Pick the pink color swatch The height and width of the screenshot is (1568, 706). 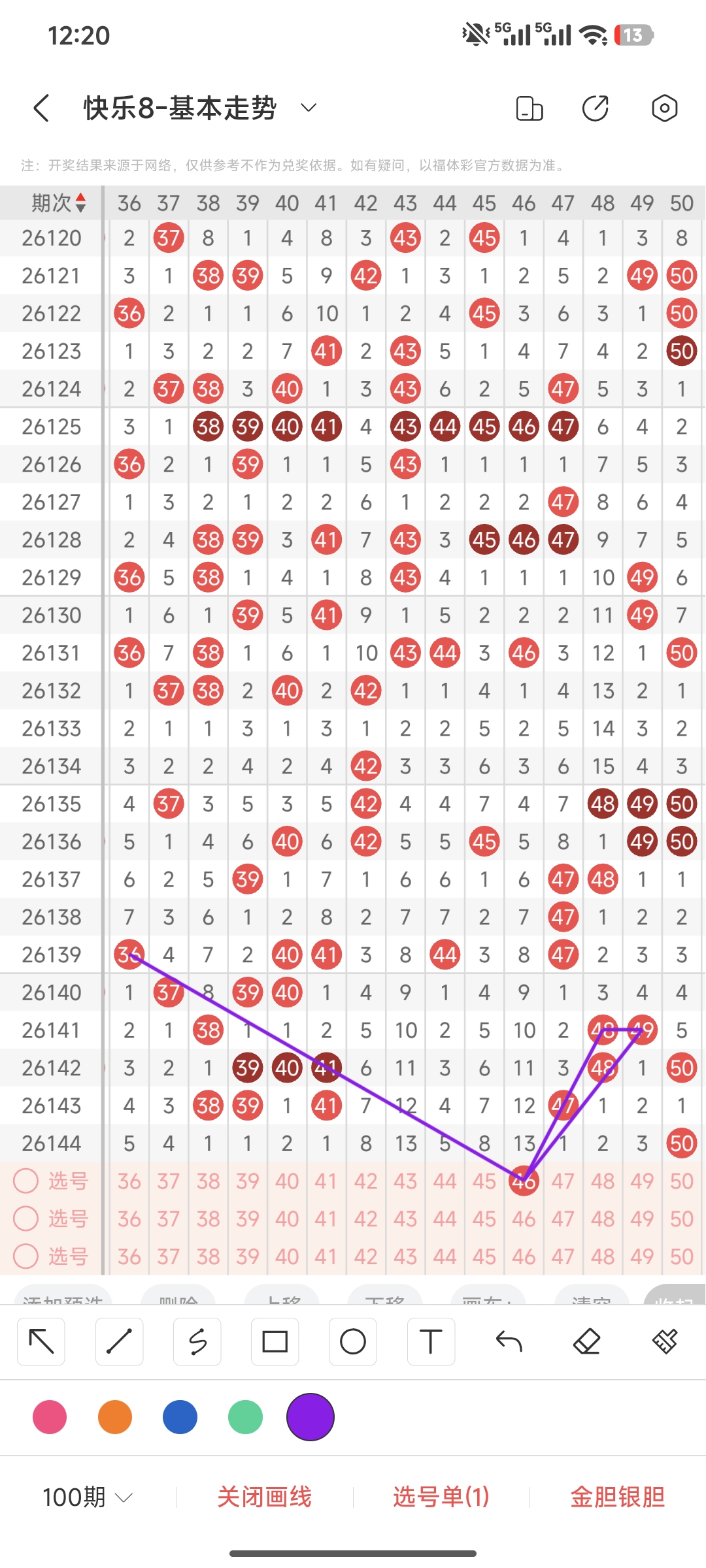(x=50, y=1417)
